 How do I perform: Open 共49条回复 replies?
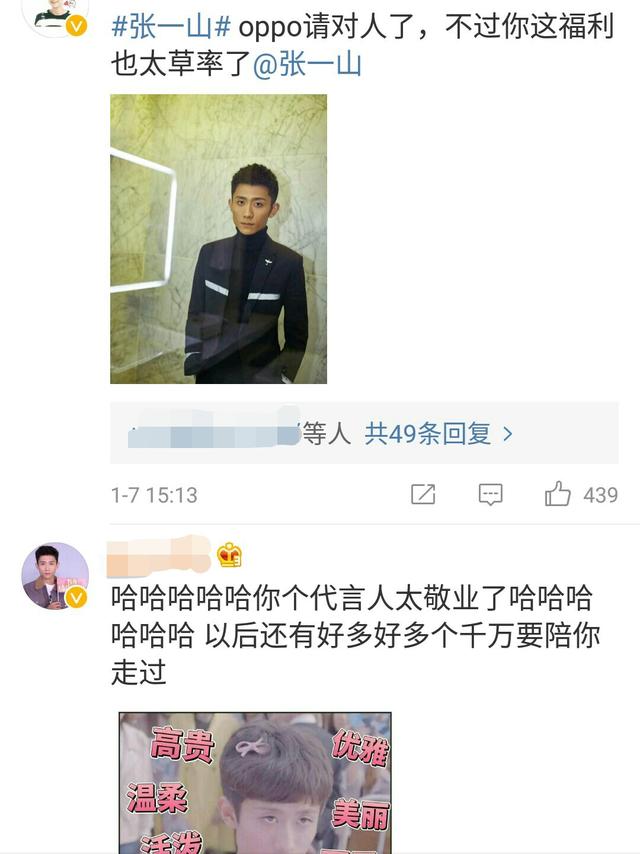point(438,433)
